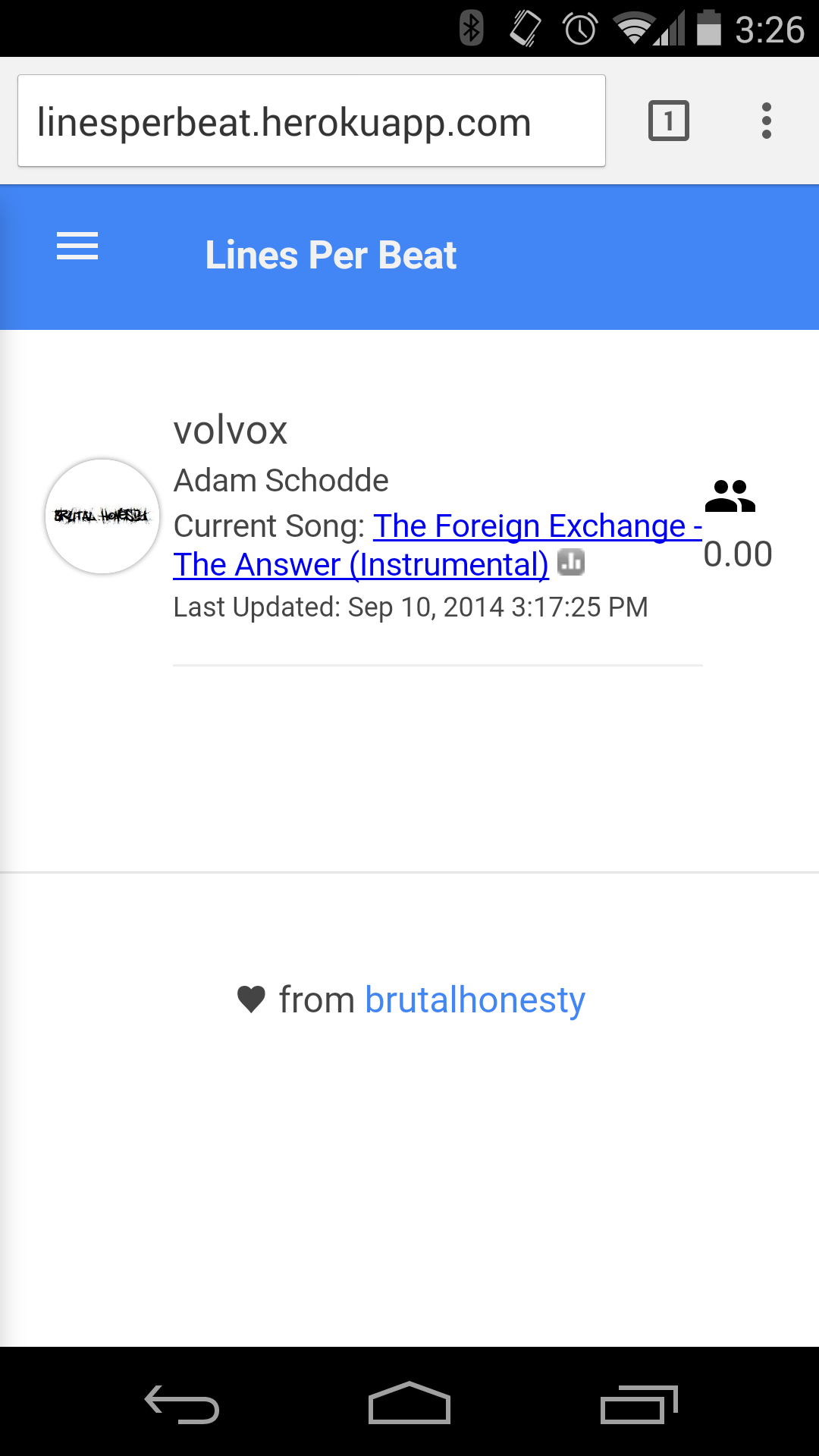This screenshot has width=819, height=1456.
Task: Tap the browser URL address bar
Action: 311,121
